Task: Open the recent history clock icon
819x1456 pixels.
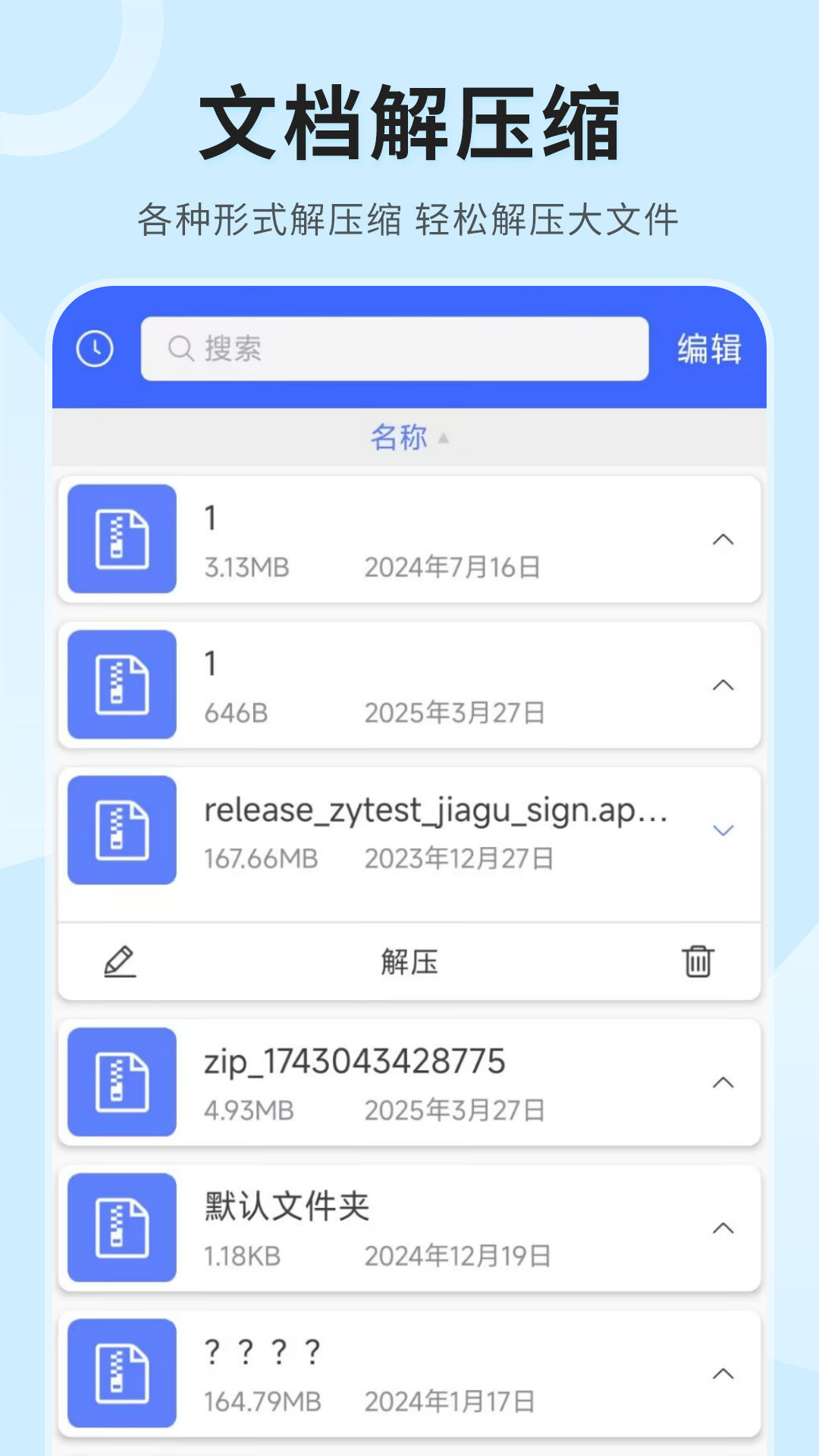Action: 94,349
